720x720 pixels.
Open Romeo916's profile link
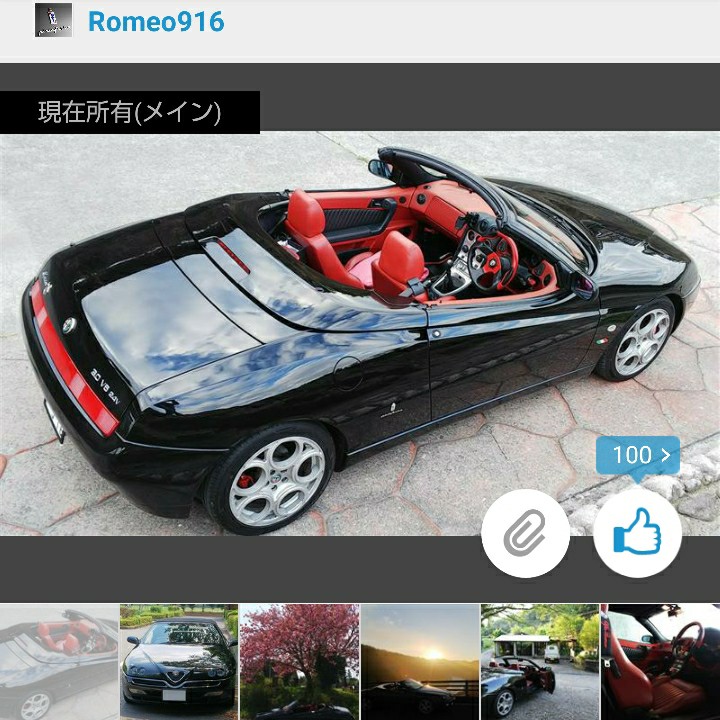pos(155,22)
